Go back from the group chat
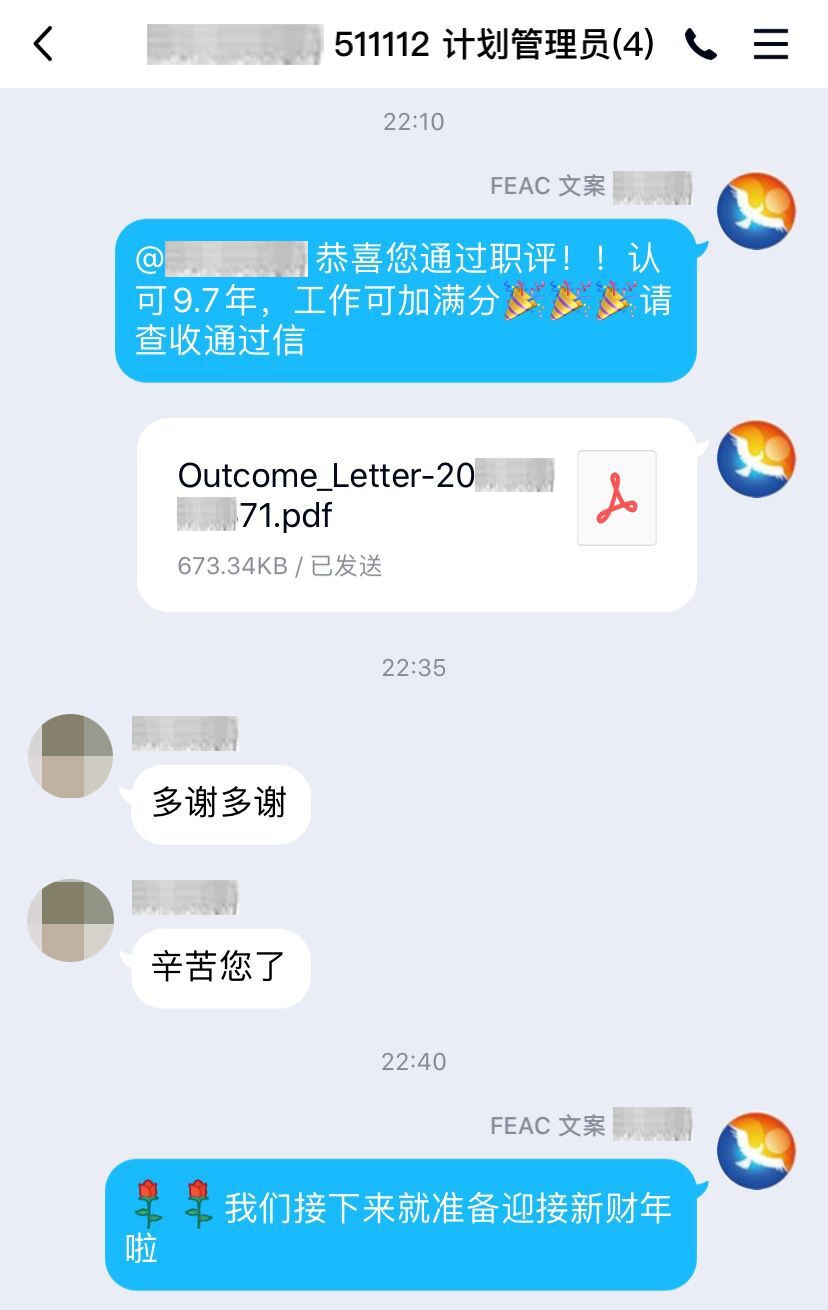 [x=43, y=44]
